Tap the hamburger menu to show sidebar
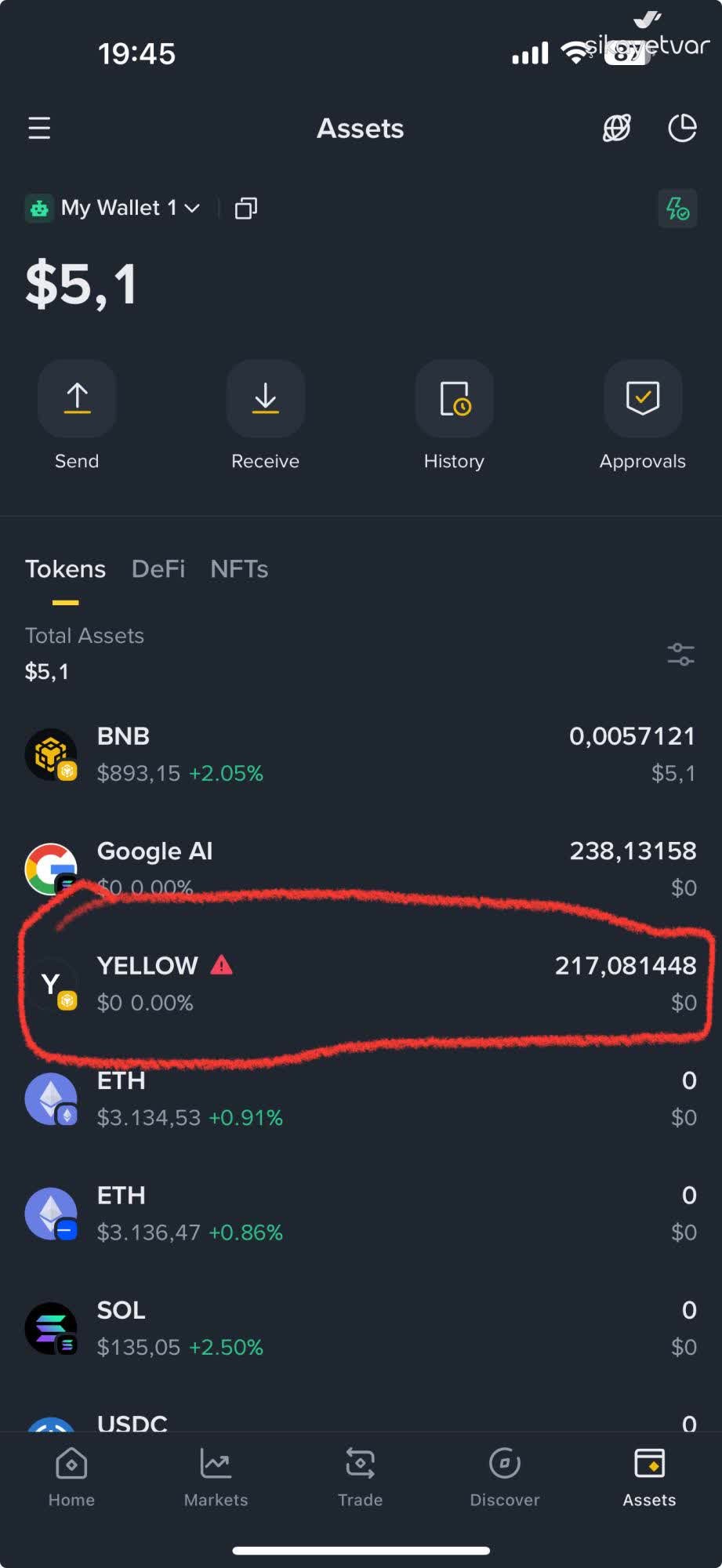Image resolution: width=722 pixels, height=1568 pixels. coord(39,128)
